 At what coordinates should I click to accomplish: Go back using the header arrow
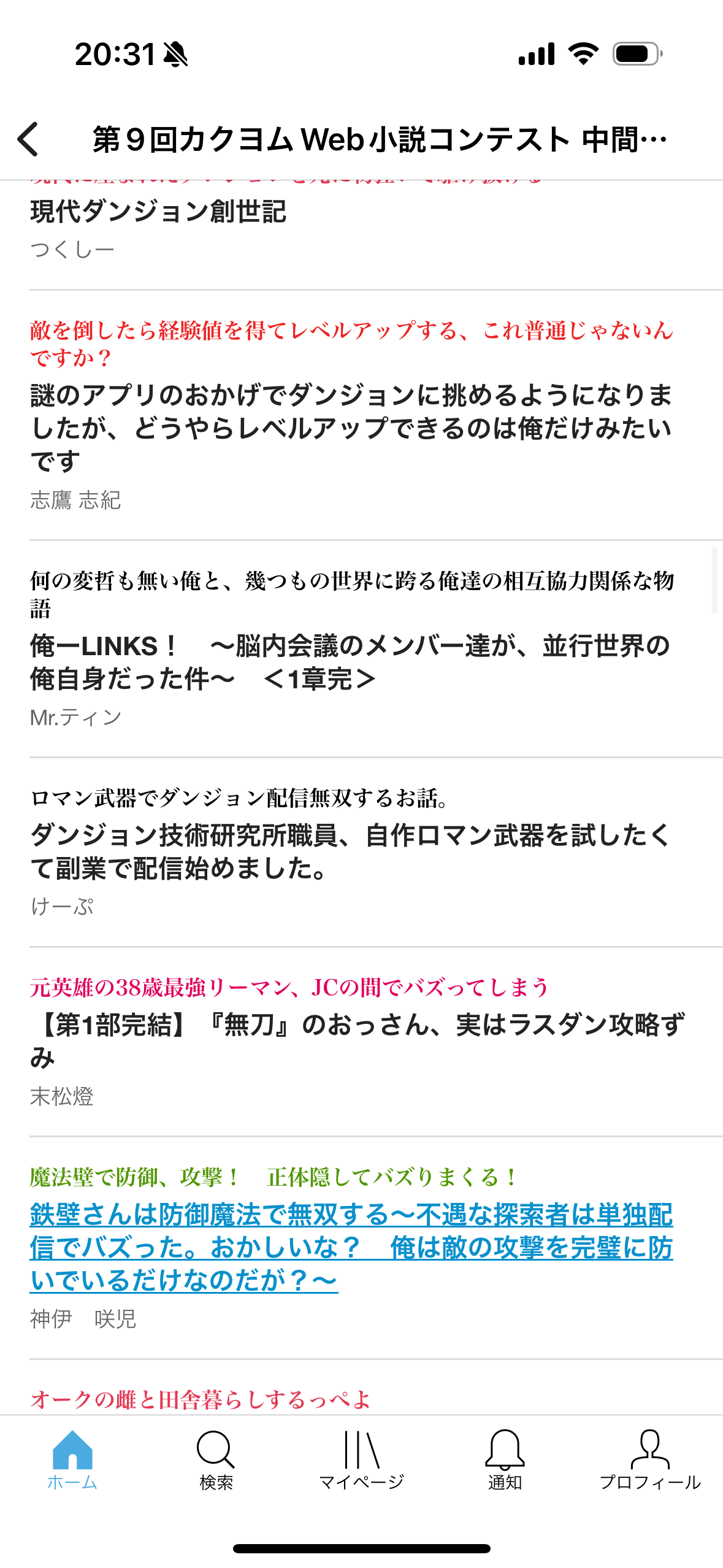(x=29, y=139)
